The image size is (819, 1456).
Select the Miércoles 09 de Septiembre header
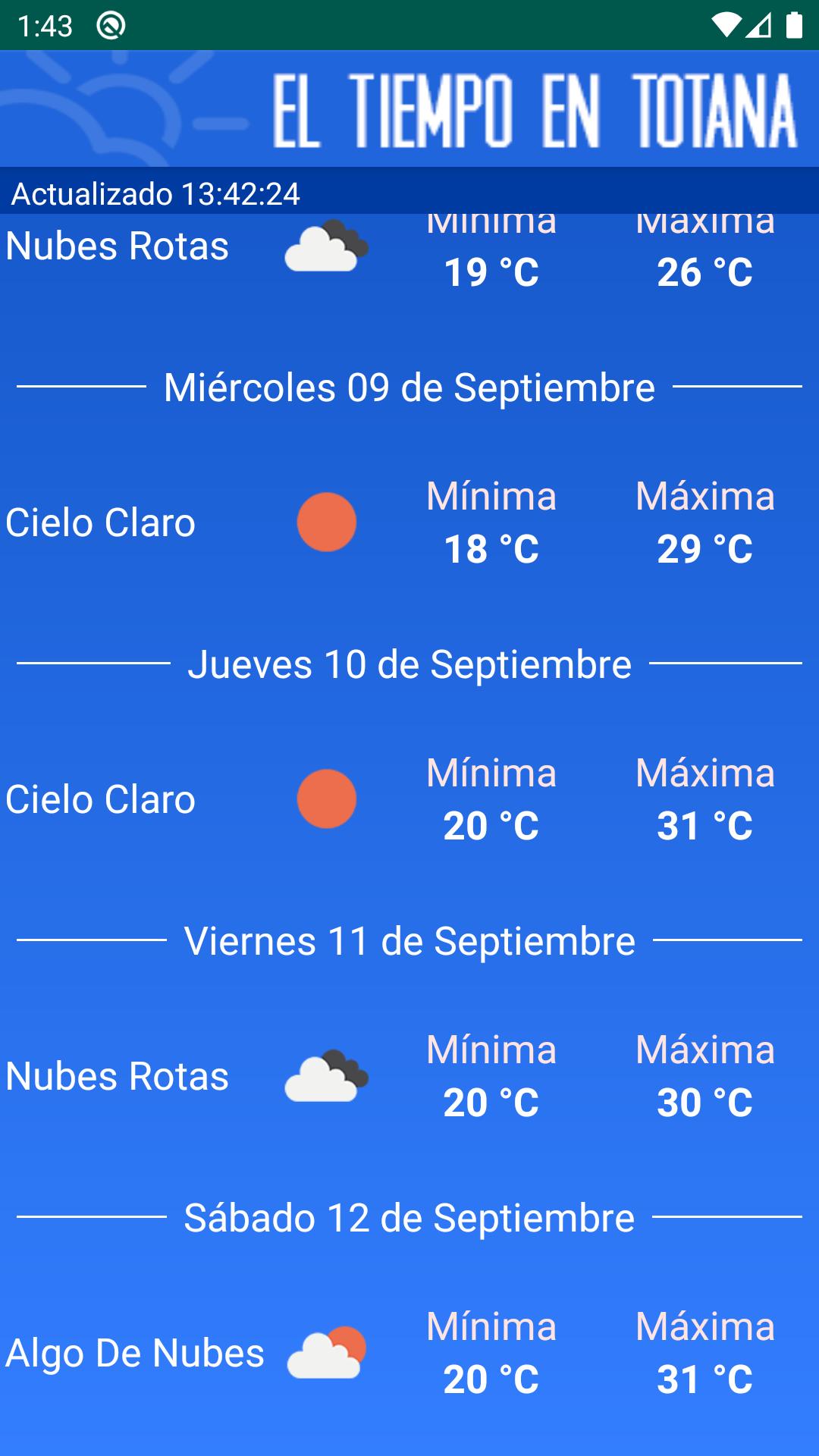click(409, 387)
